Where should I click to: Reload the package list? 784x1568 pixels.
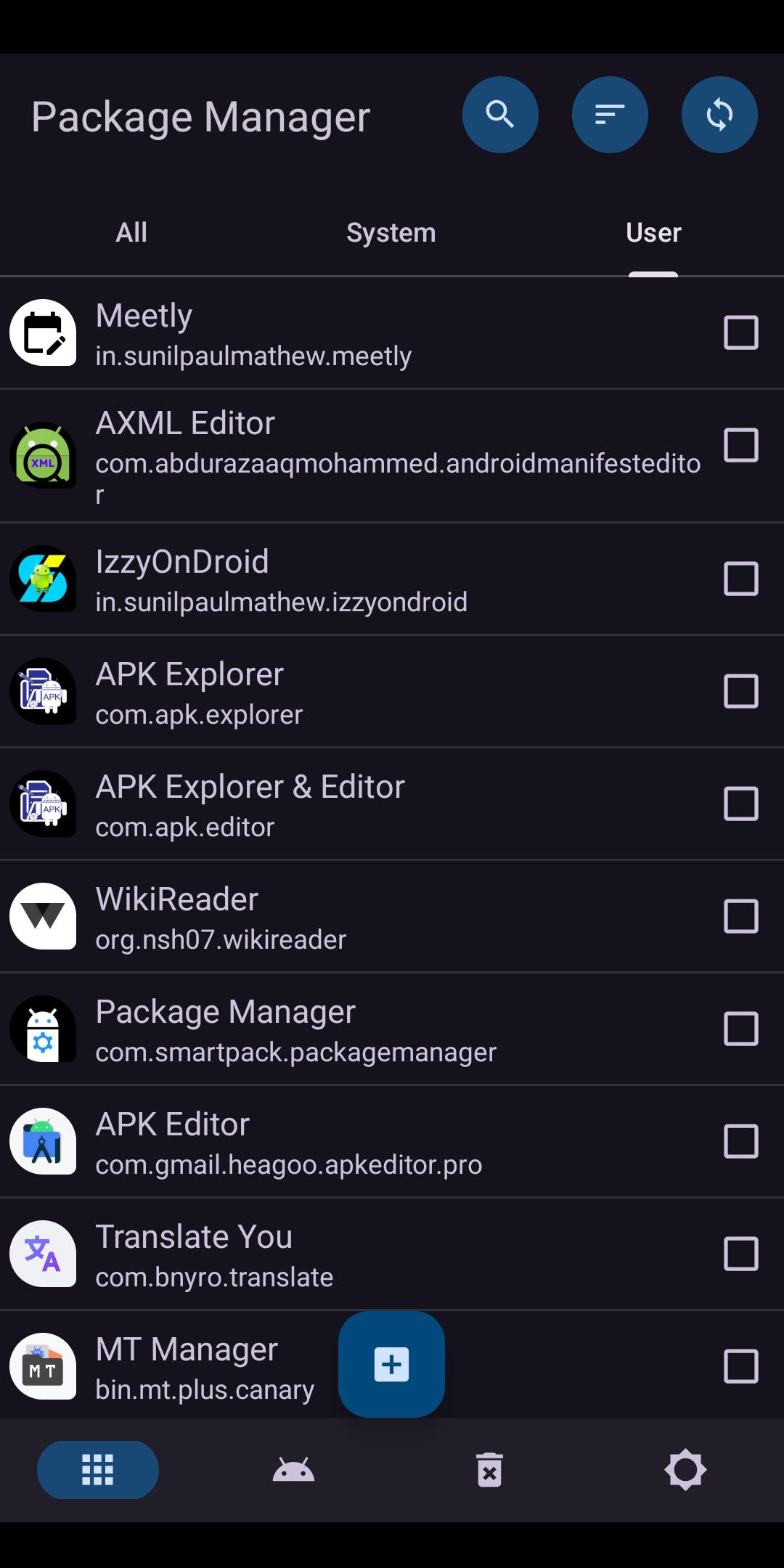(x=719, y=115)
